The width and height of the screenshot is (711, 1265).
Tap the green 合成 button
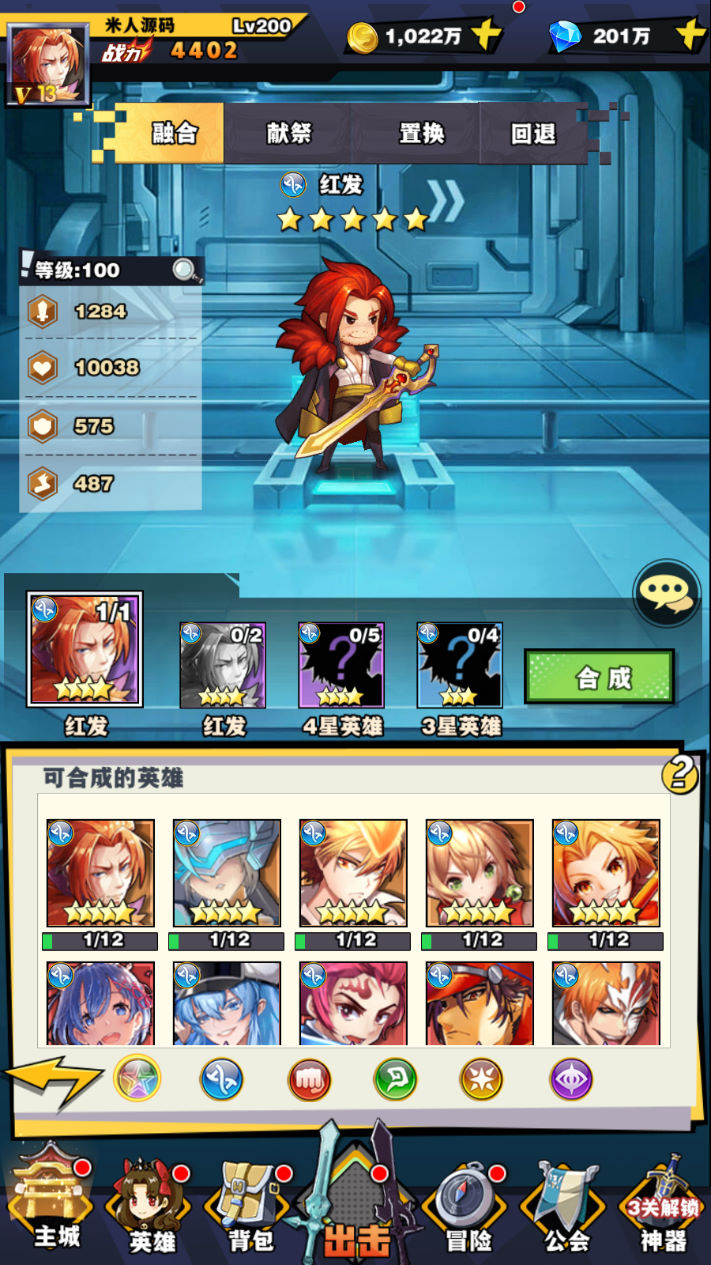point(599,677)
